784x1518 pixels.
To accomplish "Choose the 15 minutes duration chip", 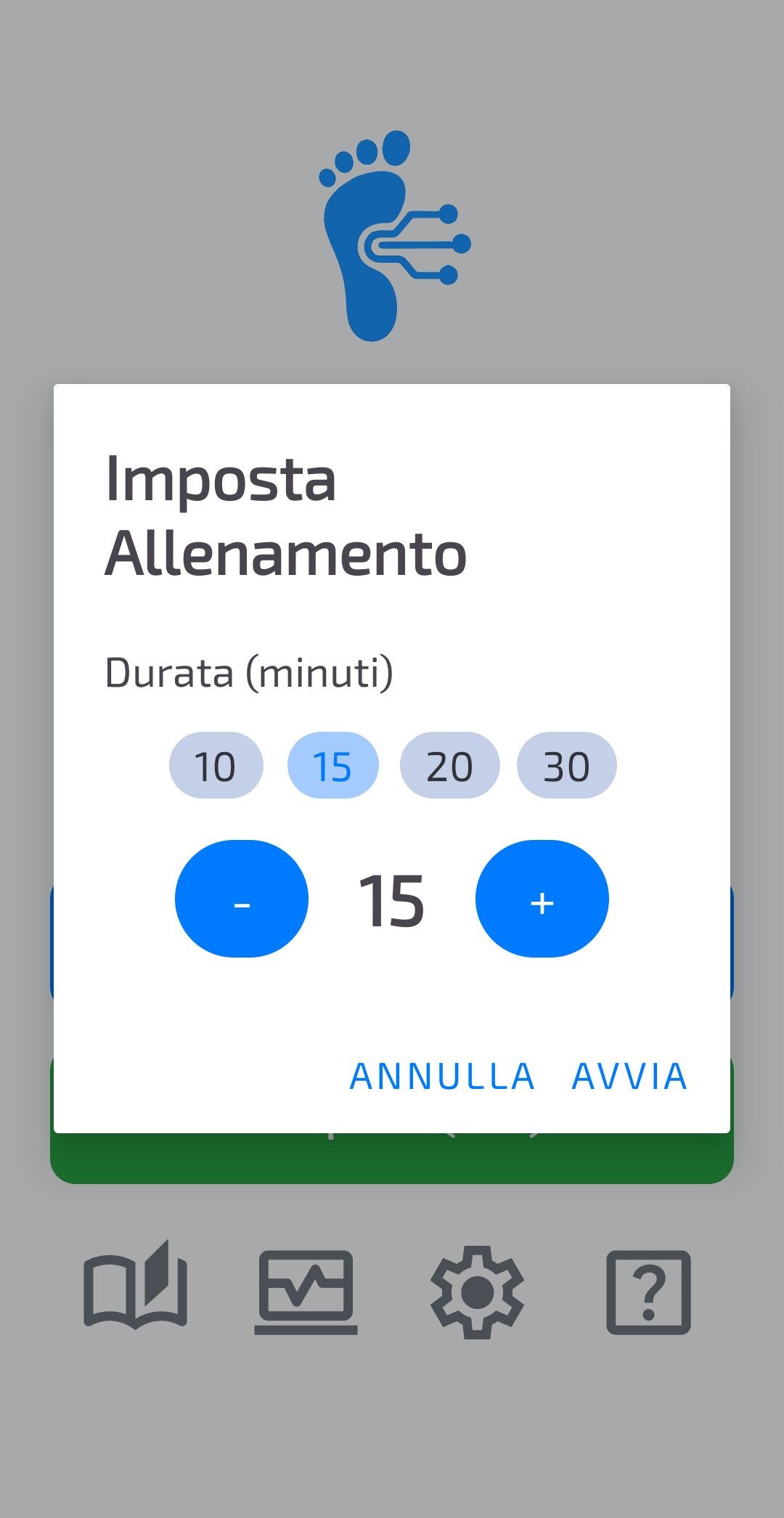I will coord(332,765).
